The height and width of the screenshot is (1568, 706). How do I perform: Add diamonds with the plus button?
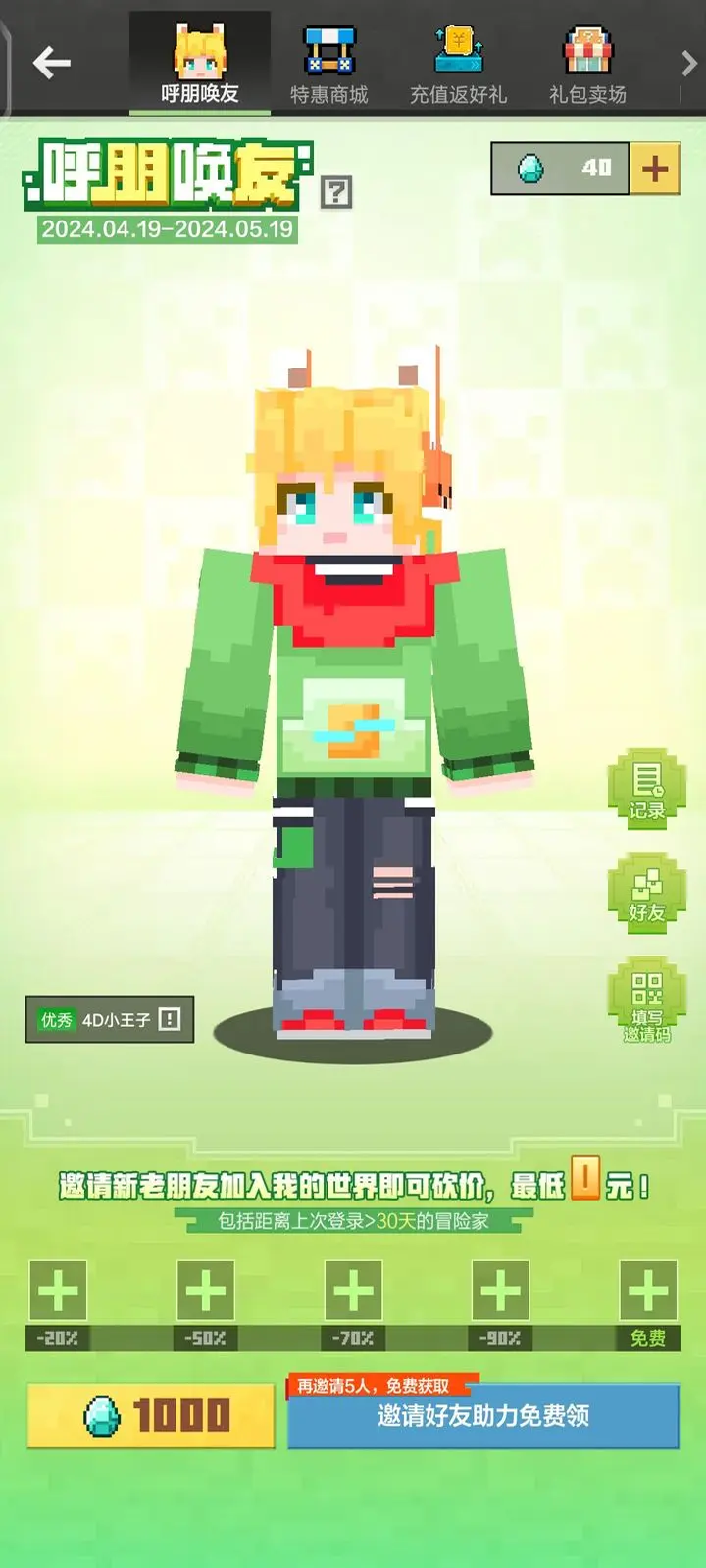(x=654, y=169)
